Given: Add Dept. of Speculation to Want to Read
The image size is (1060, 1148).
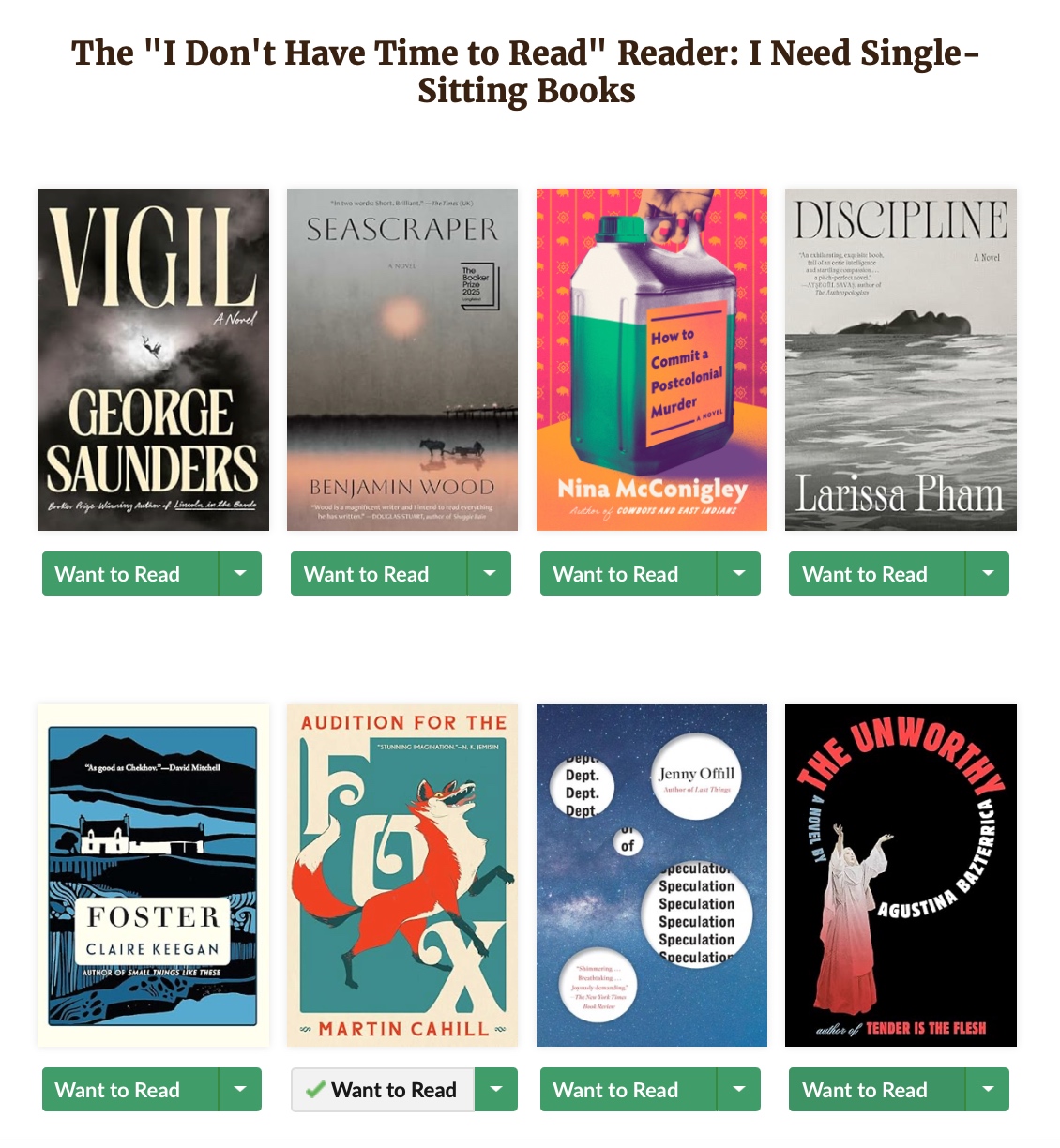Looking at the screenshot, I should (x=628, y=1090).
